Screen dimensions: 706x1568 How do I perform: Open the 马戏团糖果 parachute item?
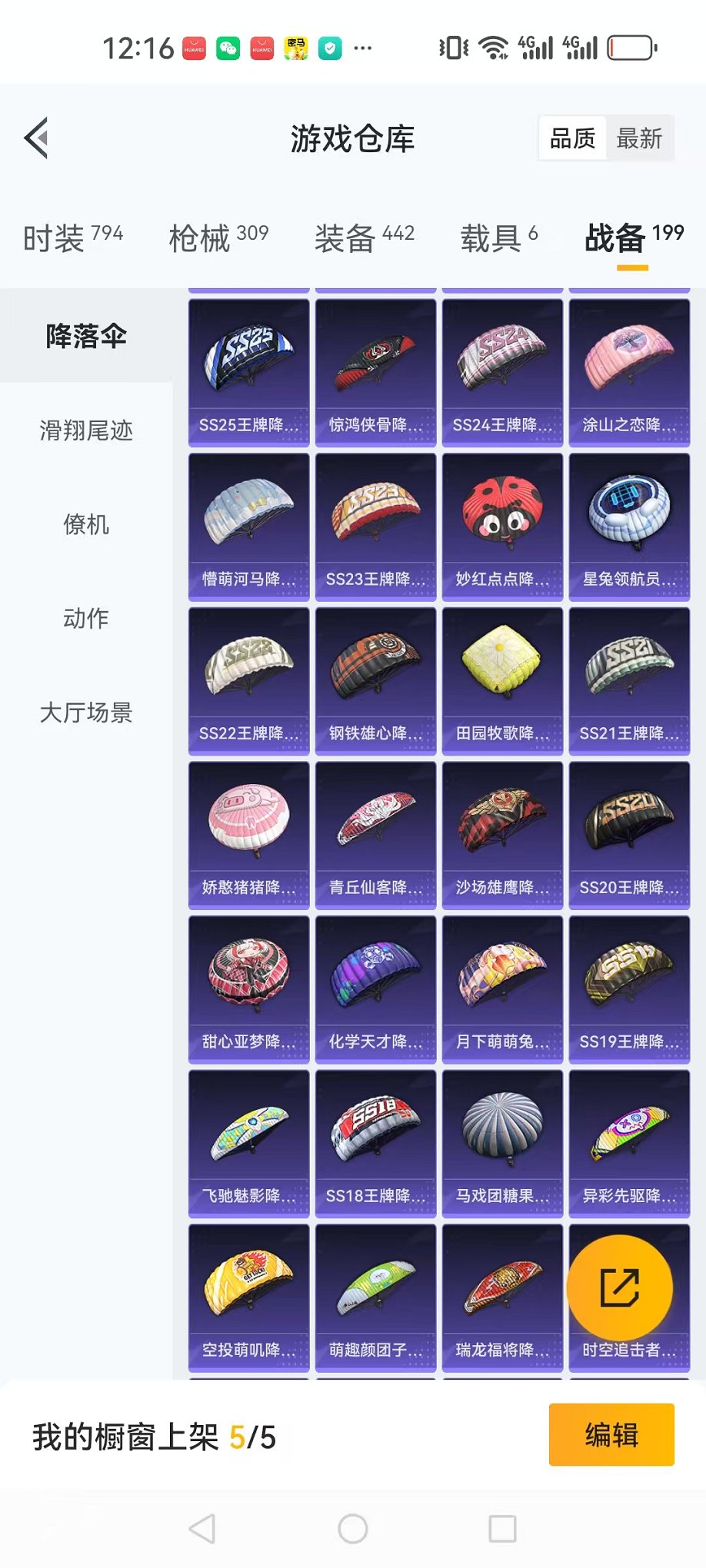point(502,1144)
